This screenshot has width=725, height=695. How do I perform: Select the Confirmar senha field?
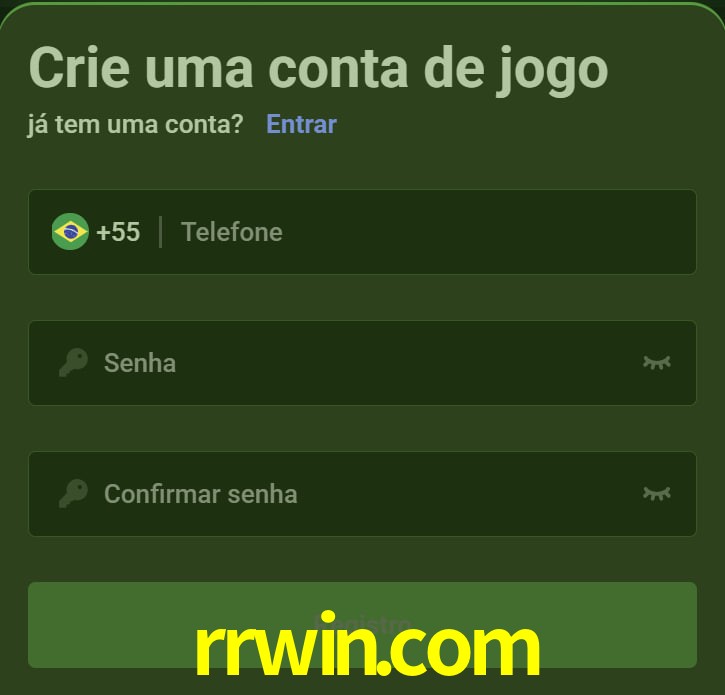360,493
